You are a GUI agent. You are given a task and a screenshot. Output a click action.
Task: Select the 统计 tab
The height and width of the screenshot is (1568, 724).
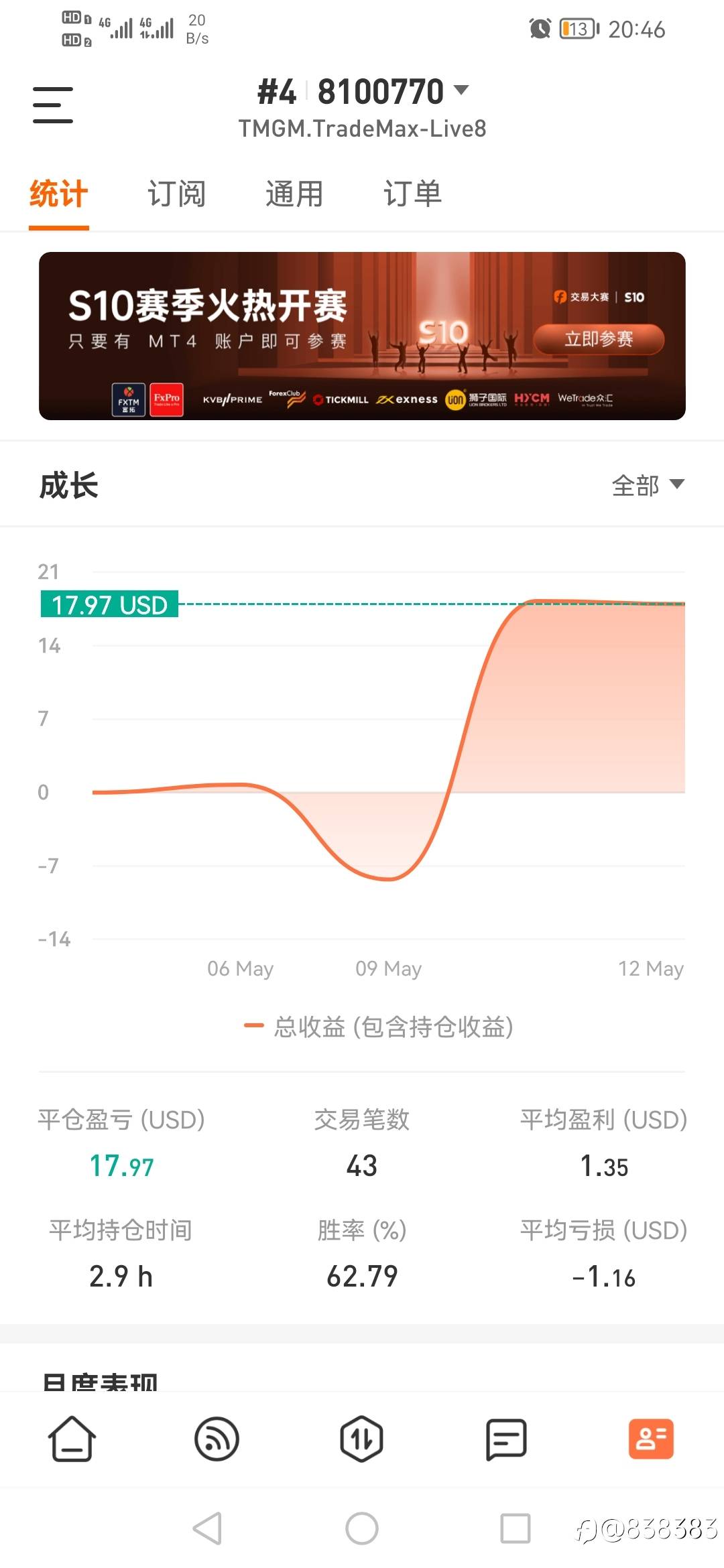59,194
